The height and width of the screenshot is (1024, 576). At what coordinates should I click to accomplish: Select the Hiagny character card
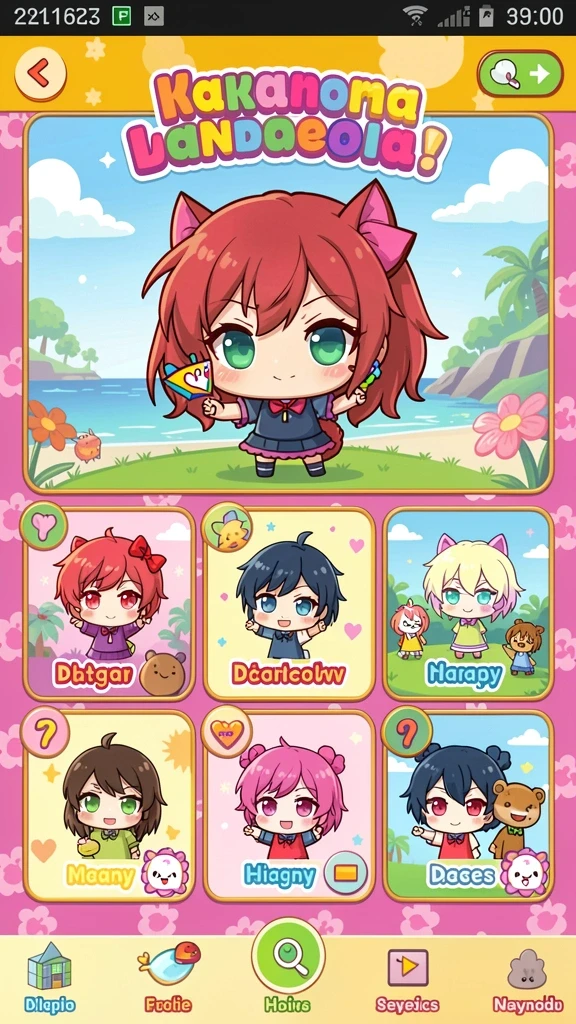click(x=289, y=806)
